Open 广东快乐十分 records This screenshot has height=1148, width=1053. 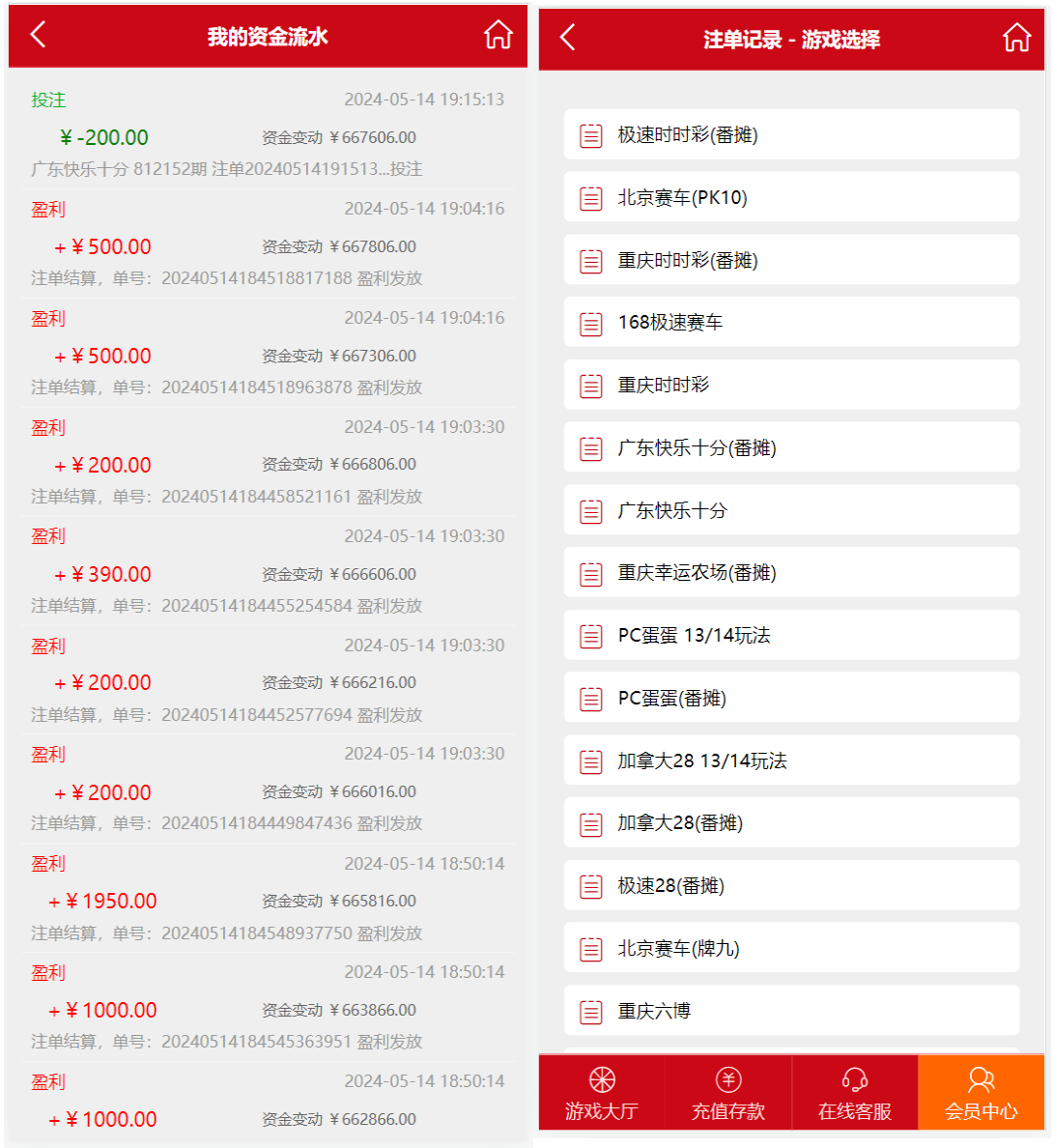pos(791,510)
